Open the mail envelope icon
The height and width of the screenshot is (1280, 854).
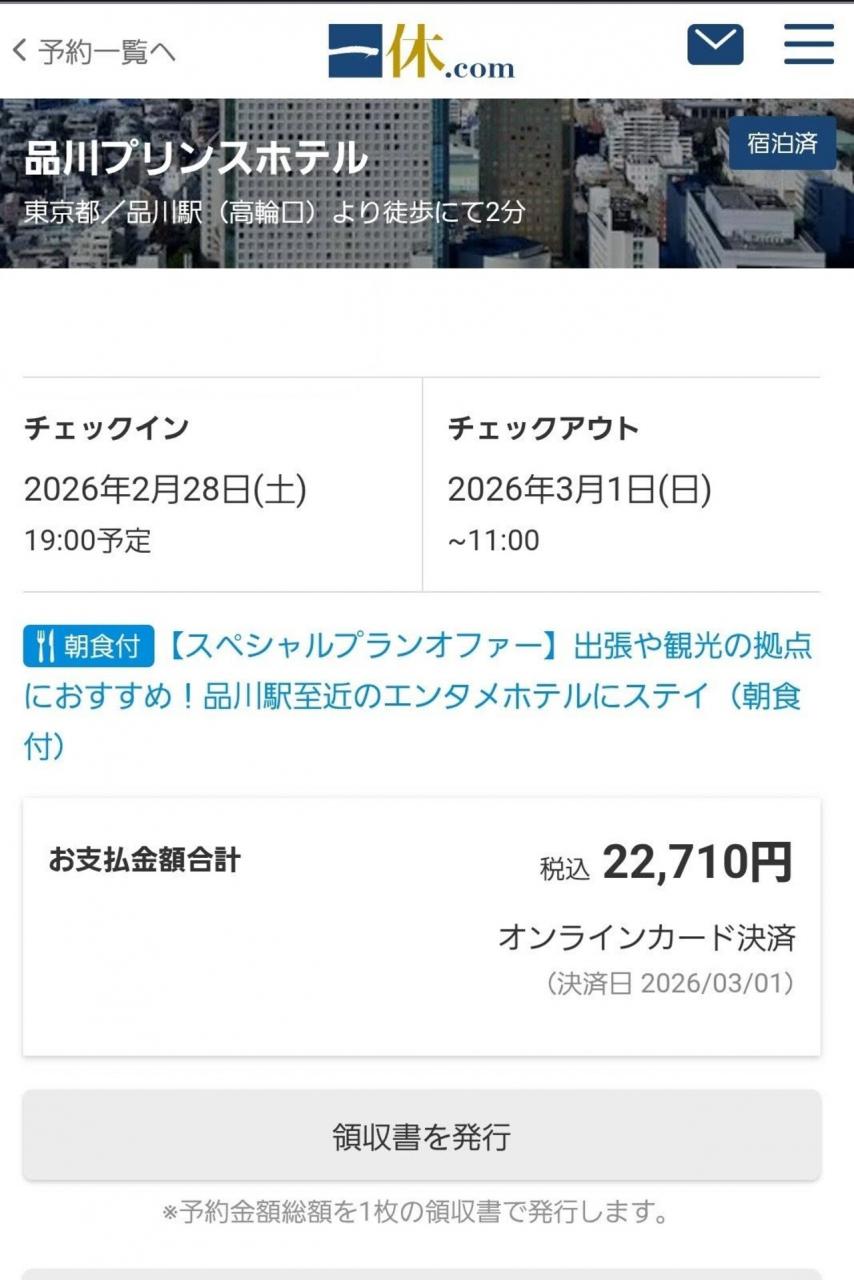coord(715,45)
